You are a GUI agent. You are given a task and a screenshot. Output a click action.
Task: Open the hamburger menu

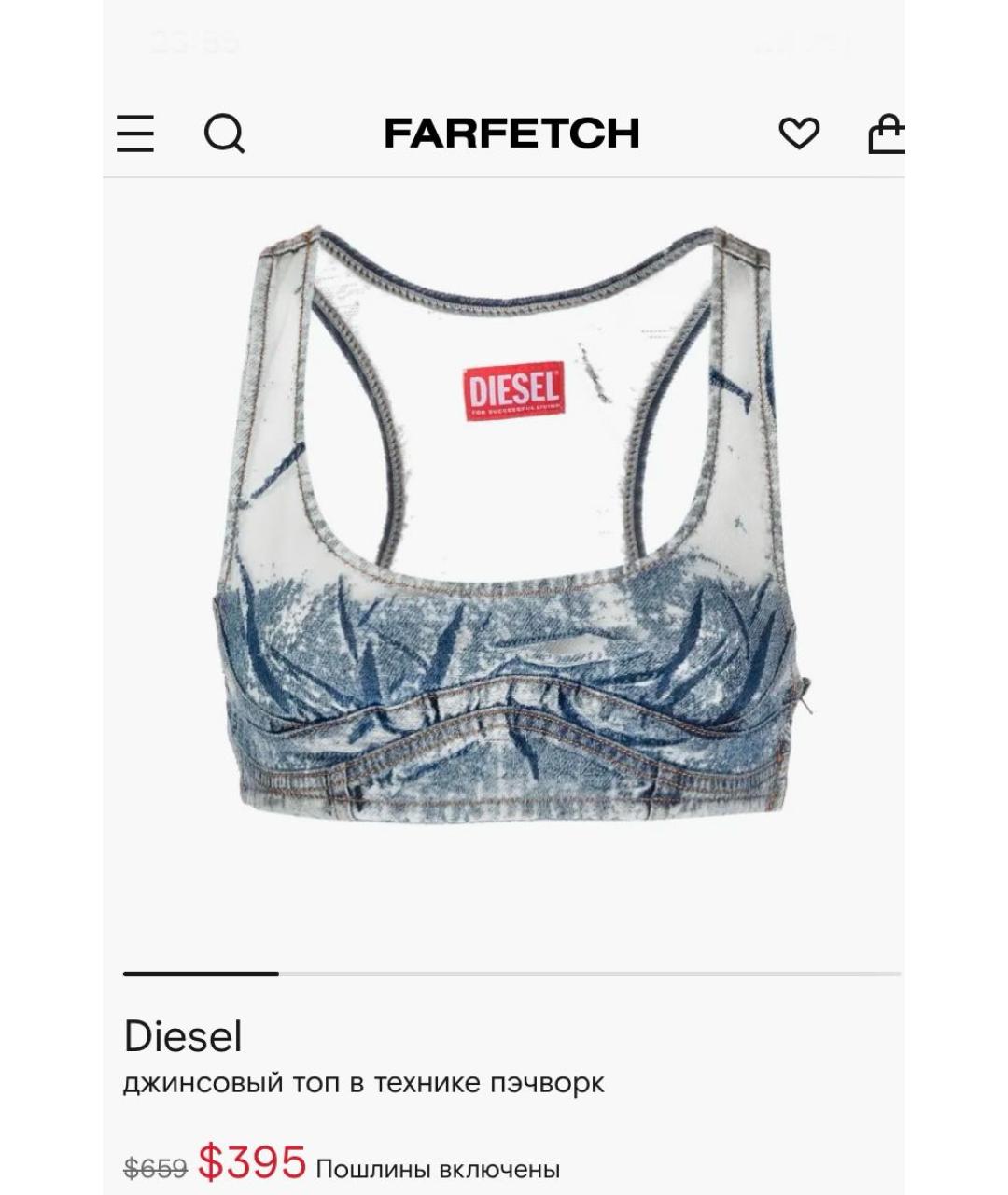click(135, 134)
